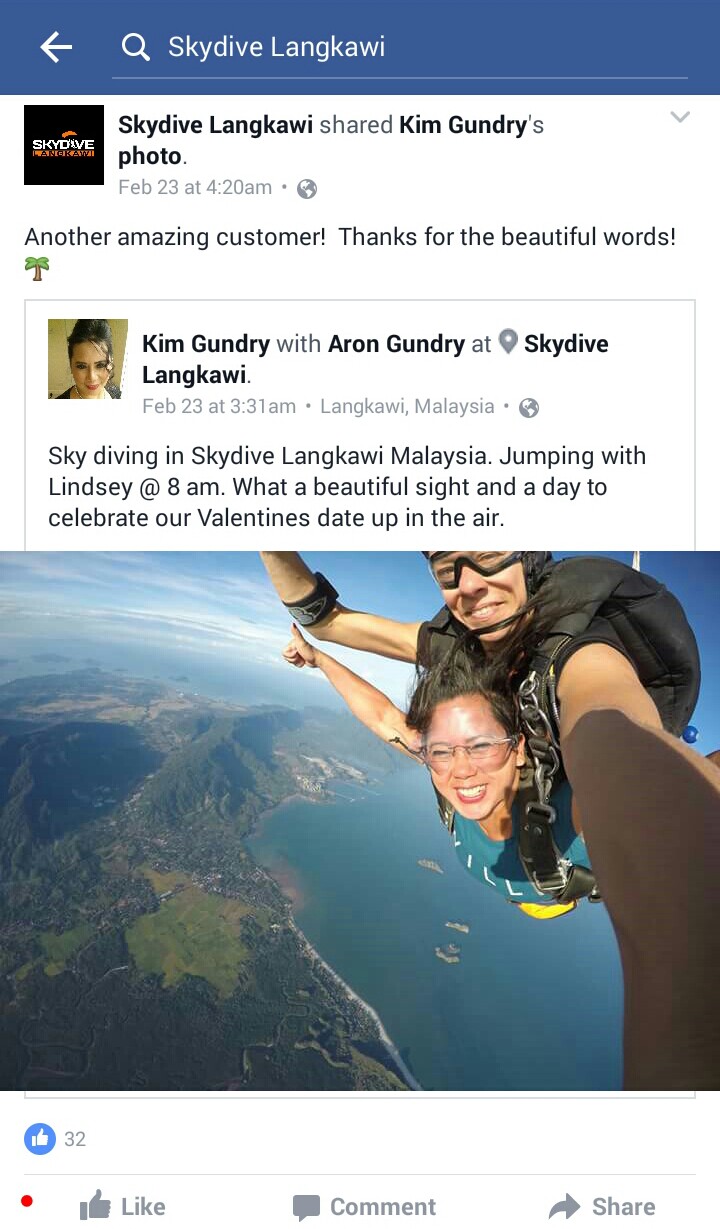Open the Skydive Langkawi check-in location
720x1229 pixels.
tap(565, 344)
